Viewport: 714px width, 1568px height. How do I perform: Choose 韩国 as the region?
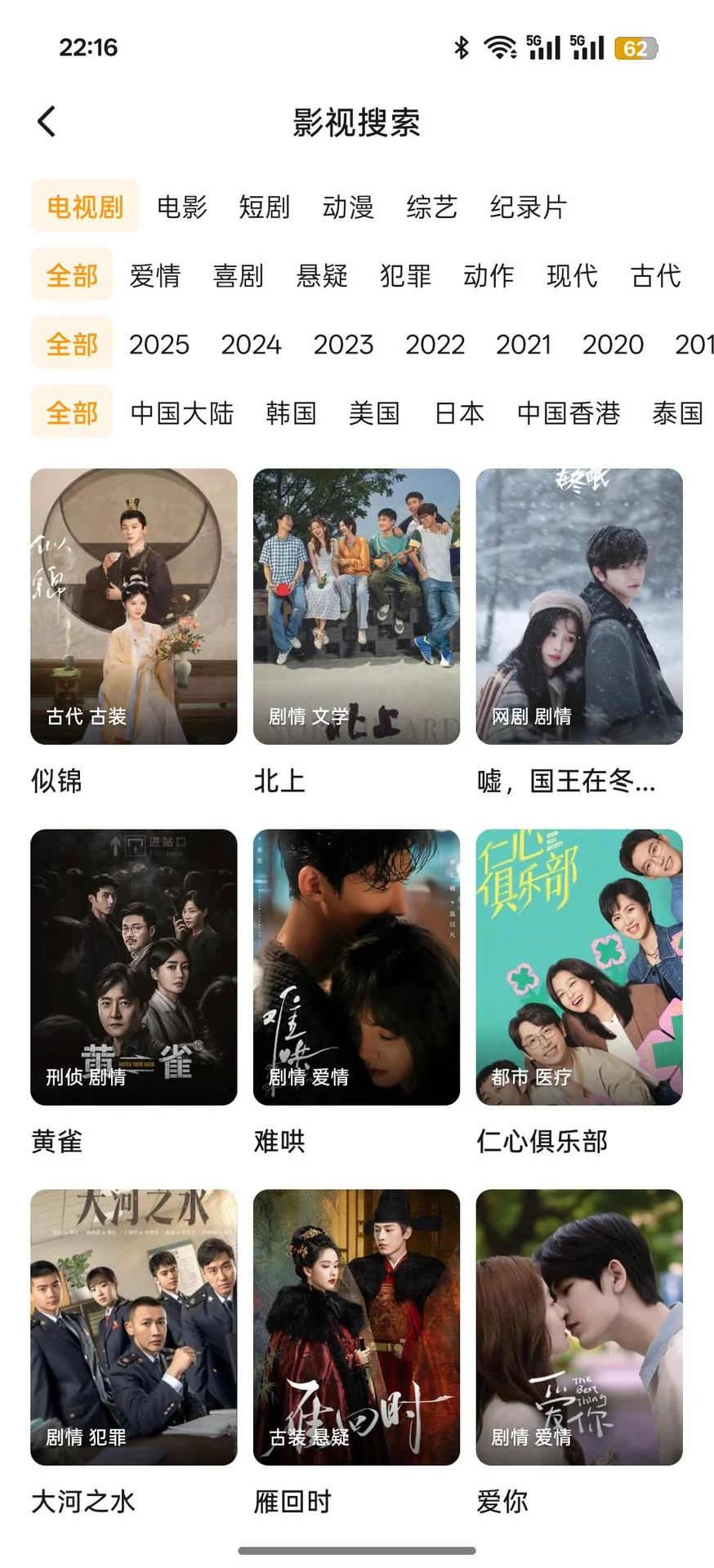click(291, 413)
